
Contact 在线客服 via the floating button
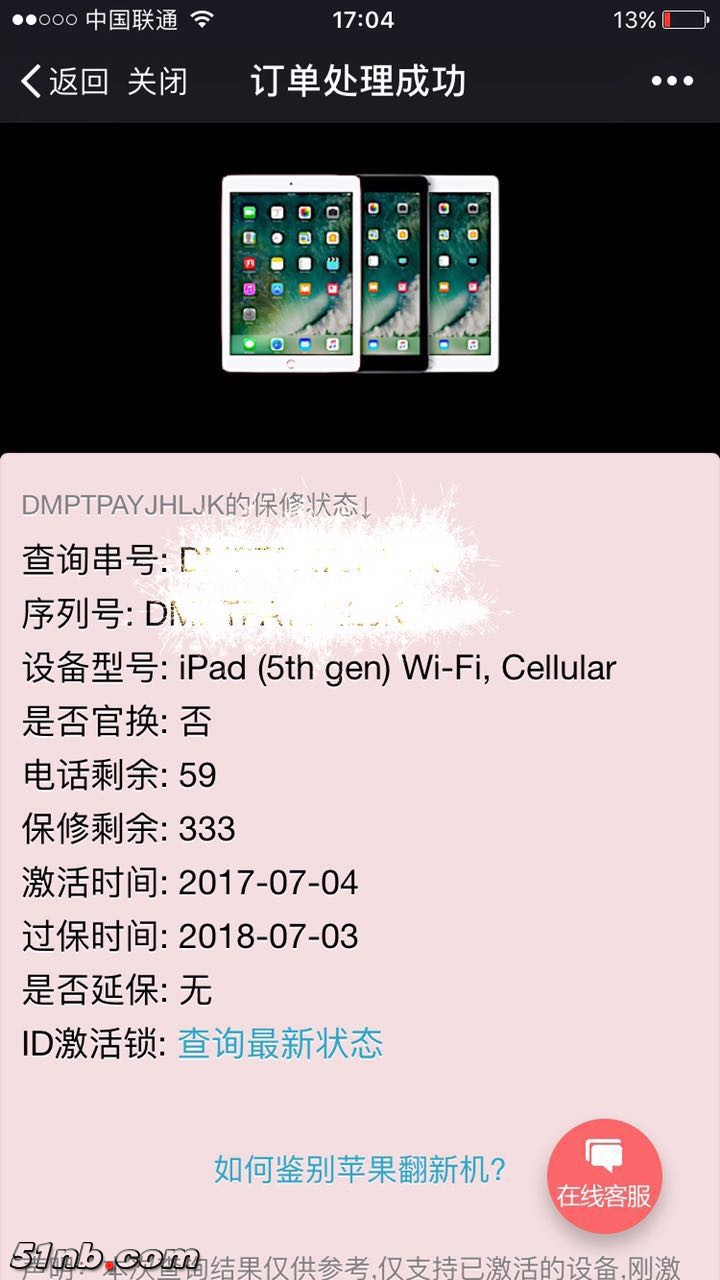604,1176
